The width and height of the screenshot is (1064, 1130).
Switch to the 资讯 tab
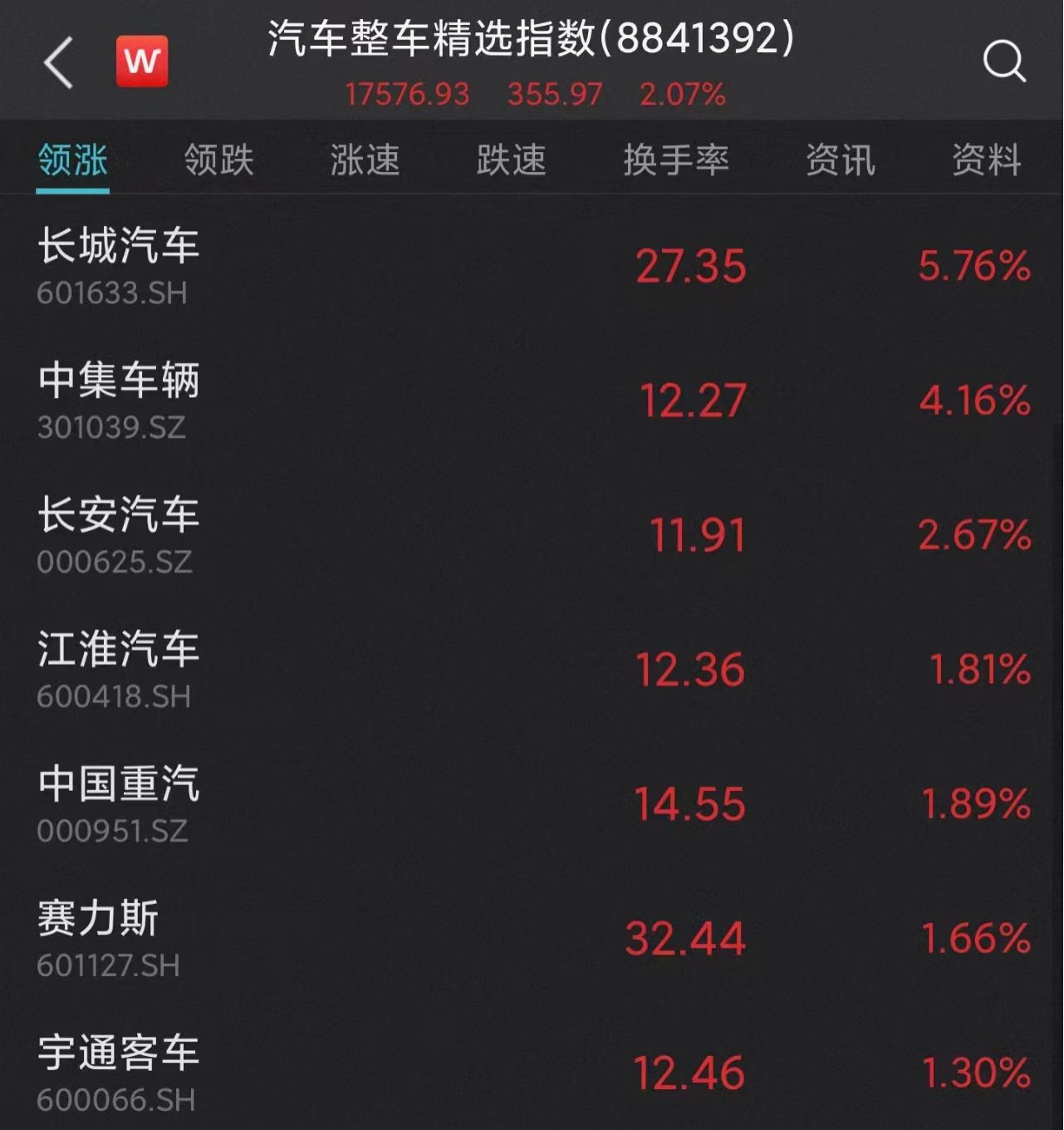[840, 160]
